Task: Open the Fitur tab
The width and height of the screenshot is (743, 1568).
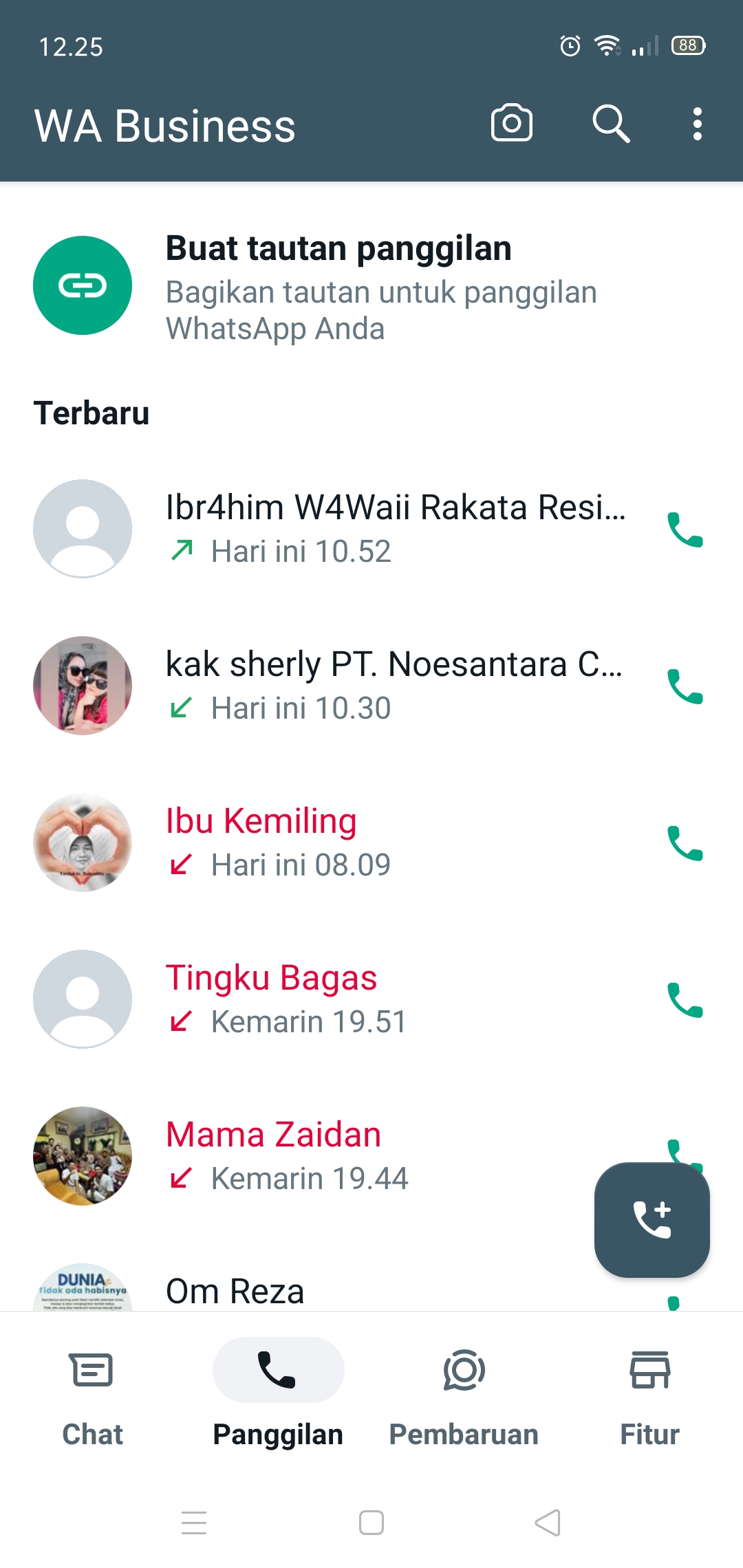Action: [x=649, y=1395]
